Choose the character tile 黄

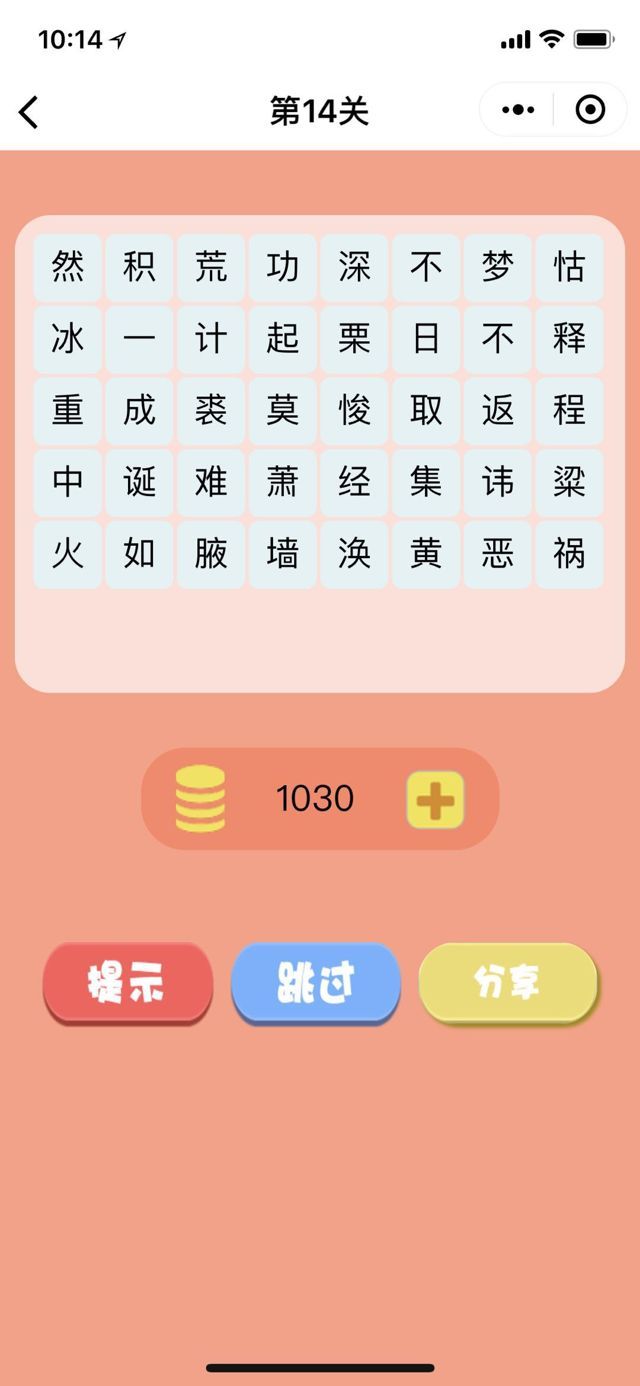pyautogui.click(x=426, y=553)
